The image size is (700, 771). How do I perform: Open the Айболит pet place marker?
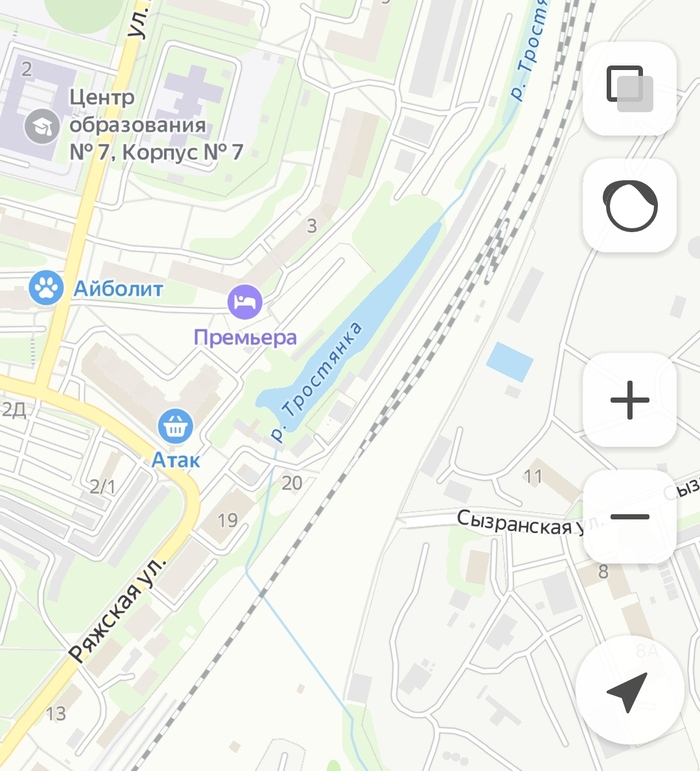[x=45, y=289]
